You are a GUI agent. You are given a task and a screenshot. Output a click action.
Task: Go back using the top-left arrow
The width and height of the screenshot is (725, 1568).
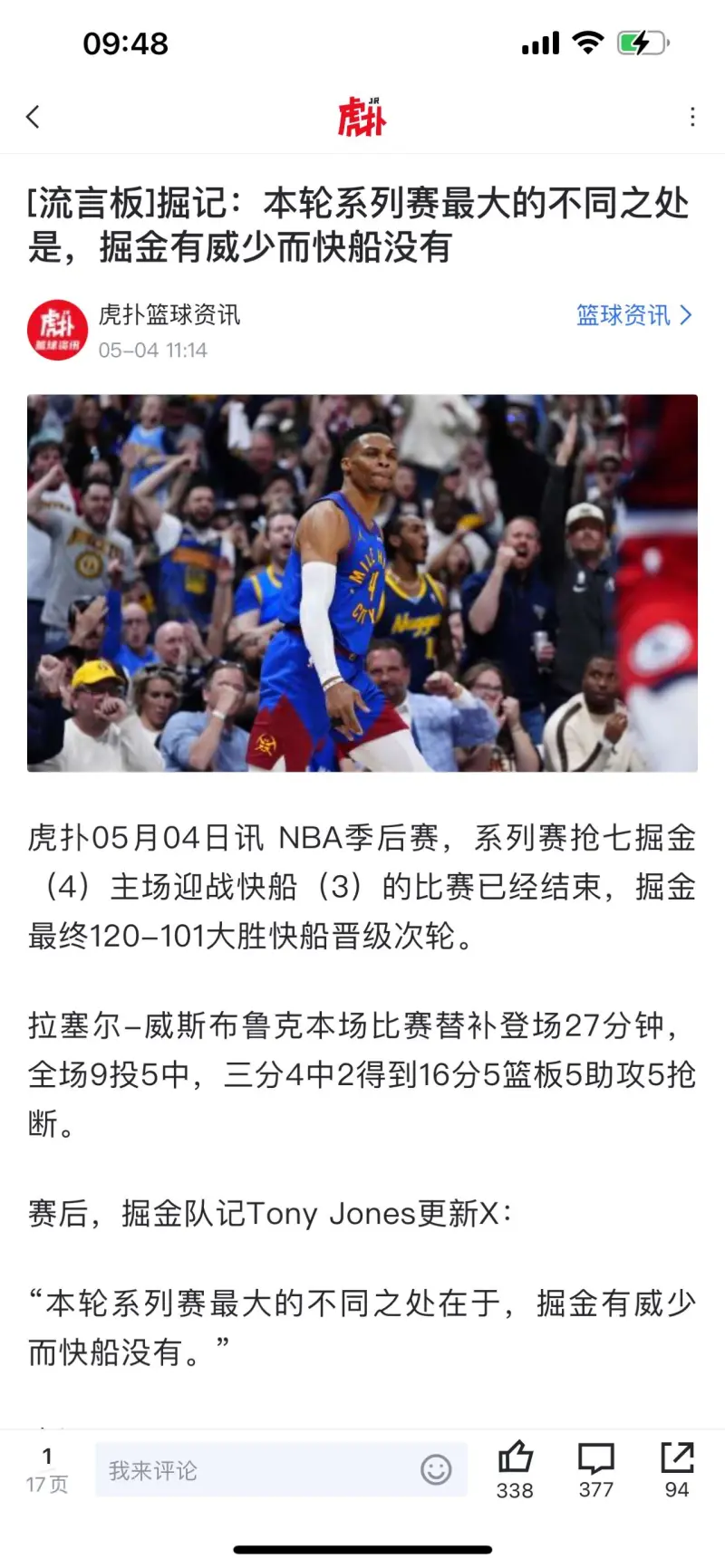point(34,117)
